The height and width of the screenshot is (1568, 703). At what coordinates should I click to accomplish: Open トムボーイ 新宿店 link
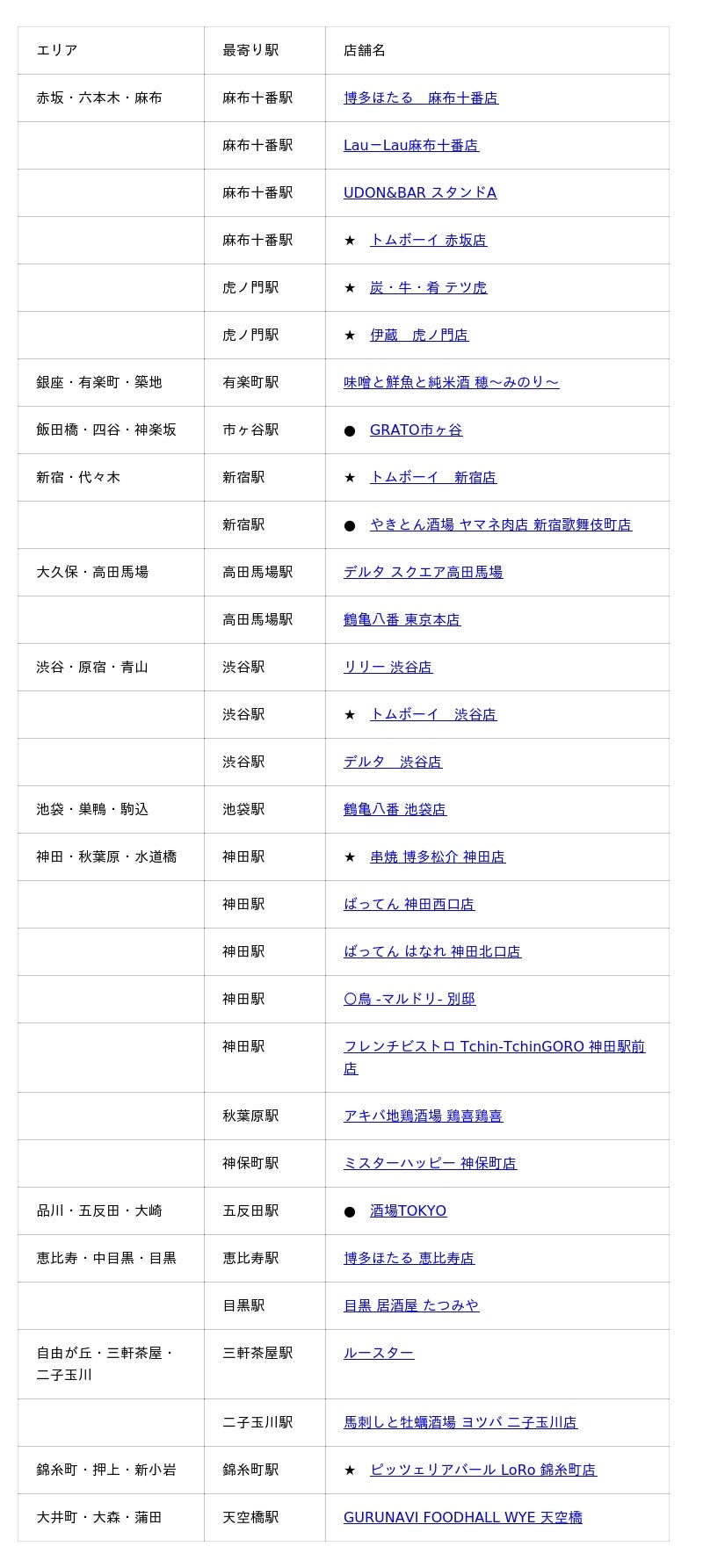(433, 477)
